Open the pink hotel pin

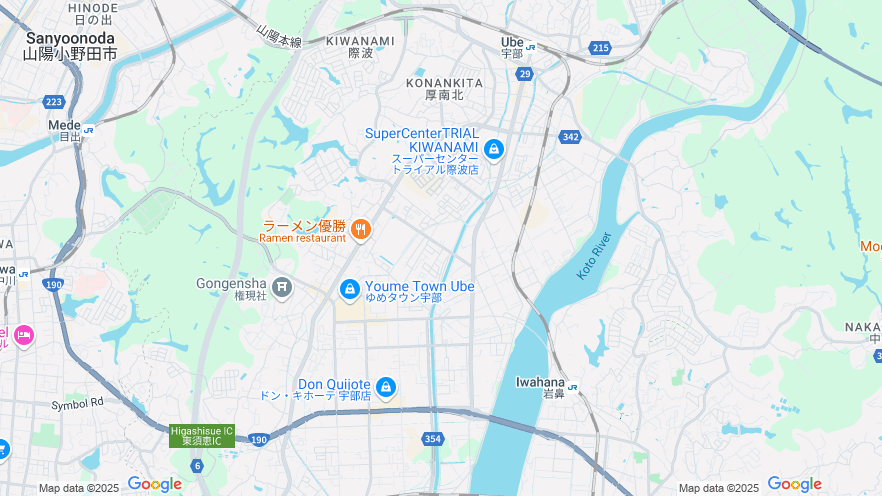(x=23, y=336)
